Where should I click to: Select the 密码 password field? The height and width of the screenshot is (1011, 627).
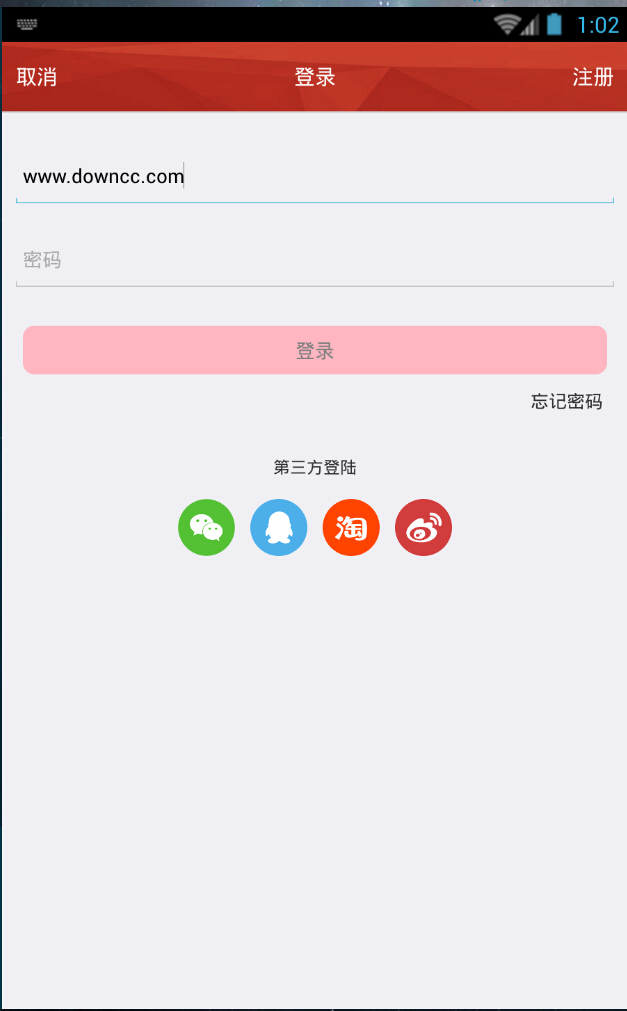click(x=314, y=261)
